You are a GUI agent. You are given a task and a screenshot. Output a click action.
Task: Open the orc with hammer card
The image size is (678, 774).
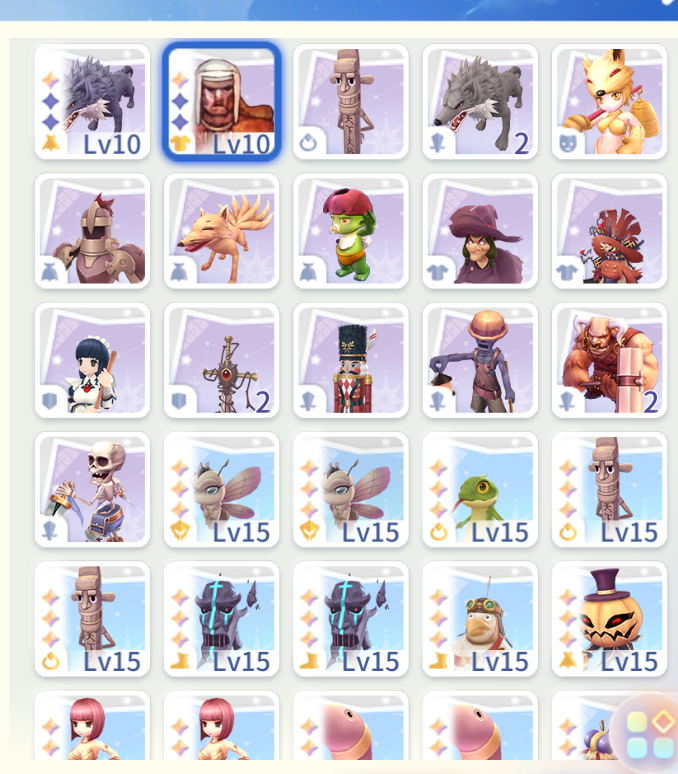(609, 360)
